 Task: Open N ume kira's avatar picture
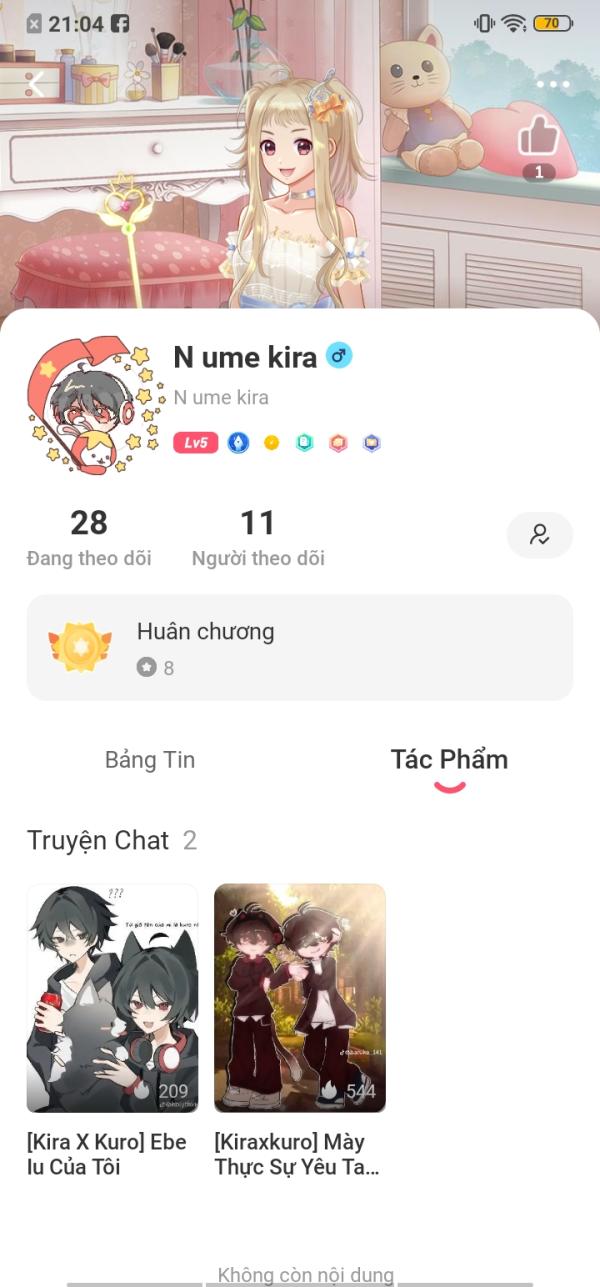95,403
